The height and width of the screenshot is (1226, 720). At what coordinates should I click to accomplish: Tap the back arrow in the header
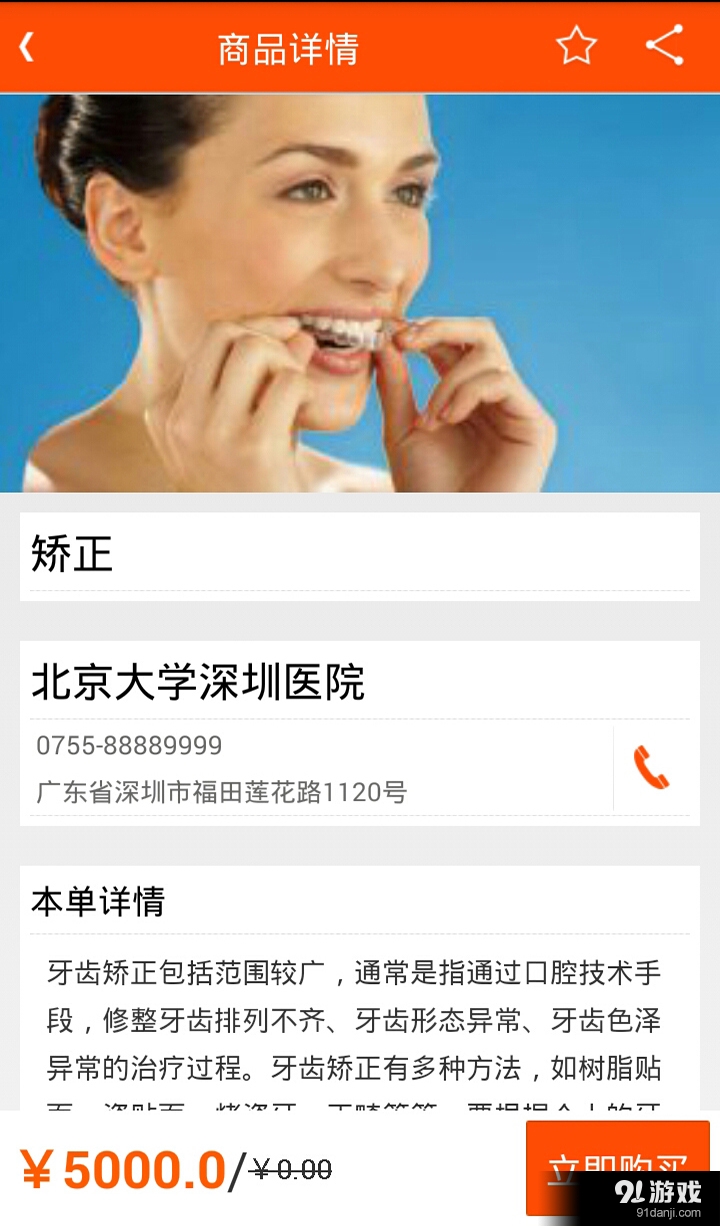tap(27, 46)
